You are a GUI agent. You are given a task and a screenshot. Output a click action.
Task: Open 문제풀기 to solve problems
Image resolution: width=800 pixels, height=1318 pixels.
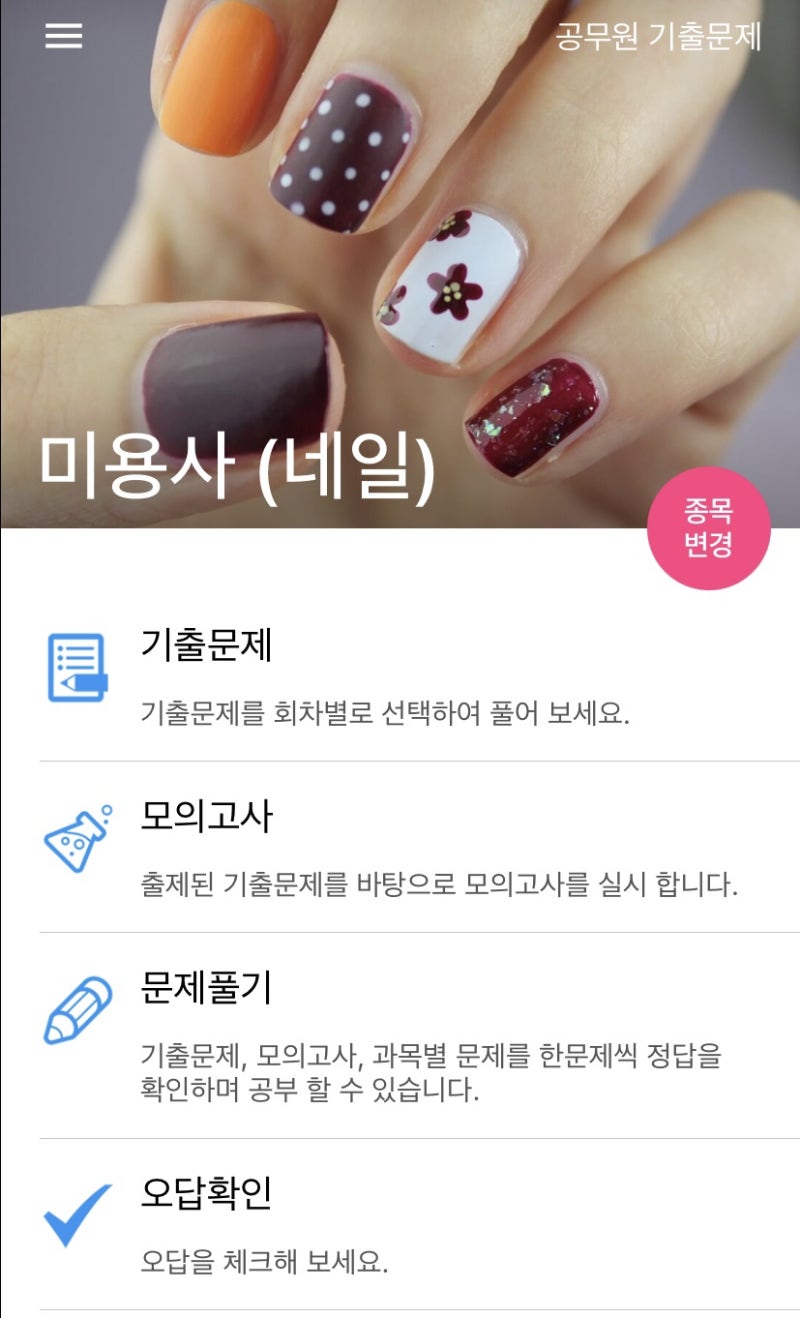(x=400, y=1034)
